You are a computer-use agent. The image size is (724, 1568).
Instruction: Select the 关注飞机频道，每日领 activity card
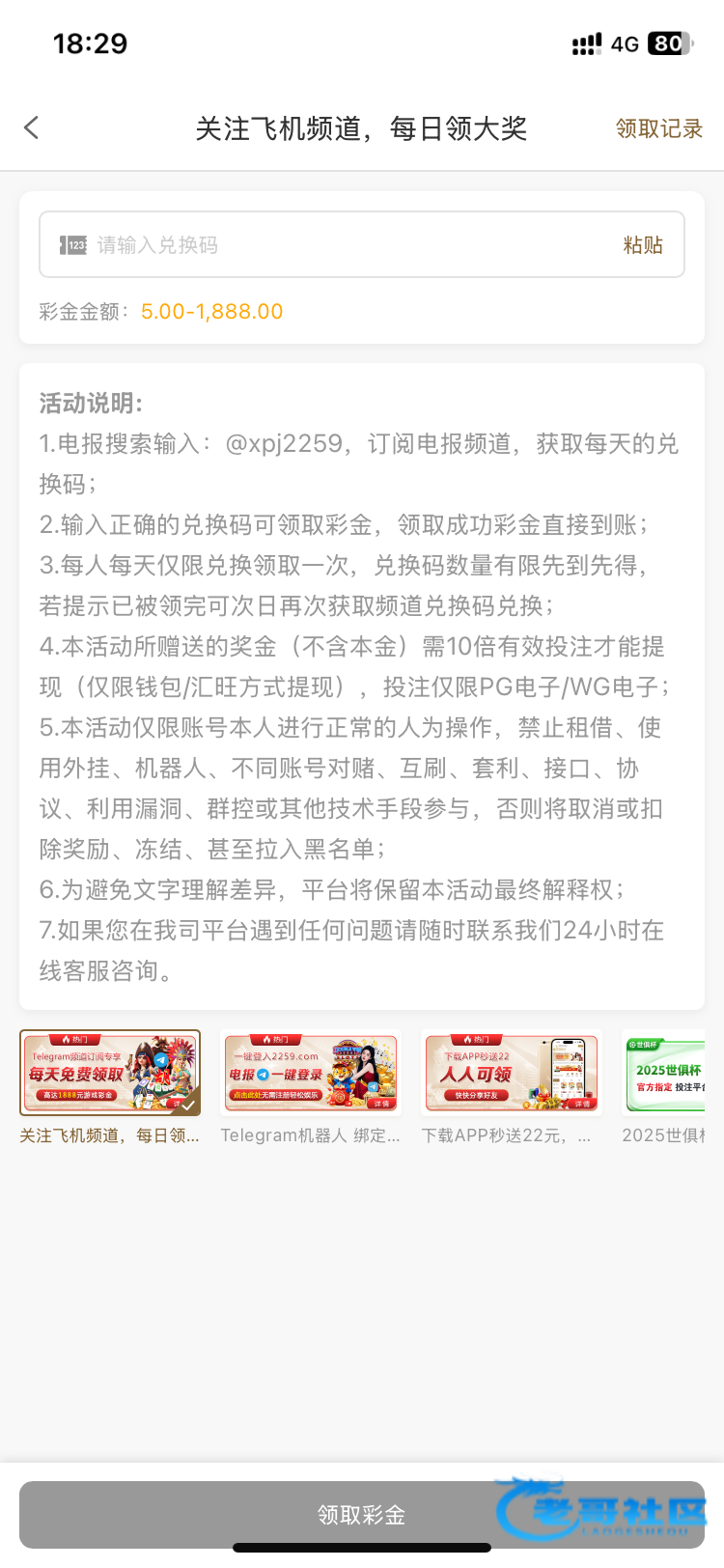pos(110,1073)
